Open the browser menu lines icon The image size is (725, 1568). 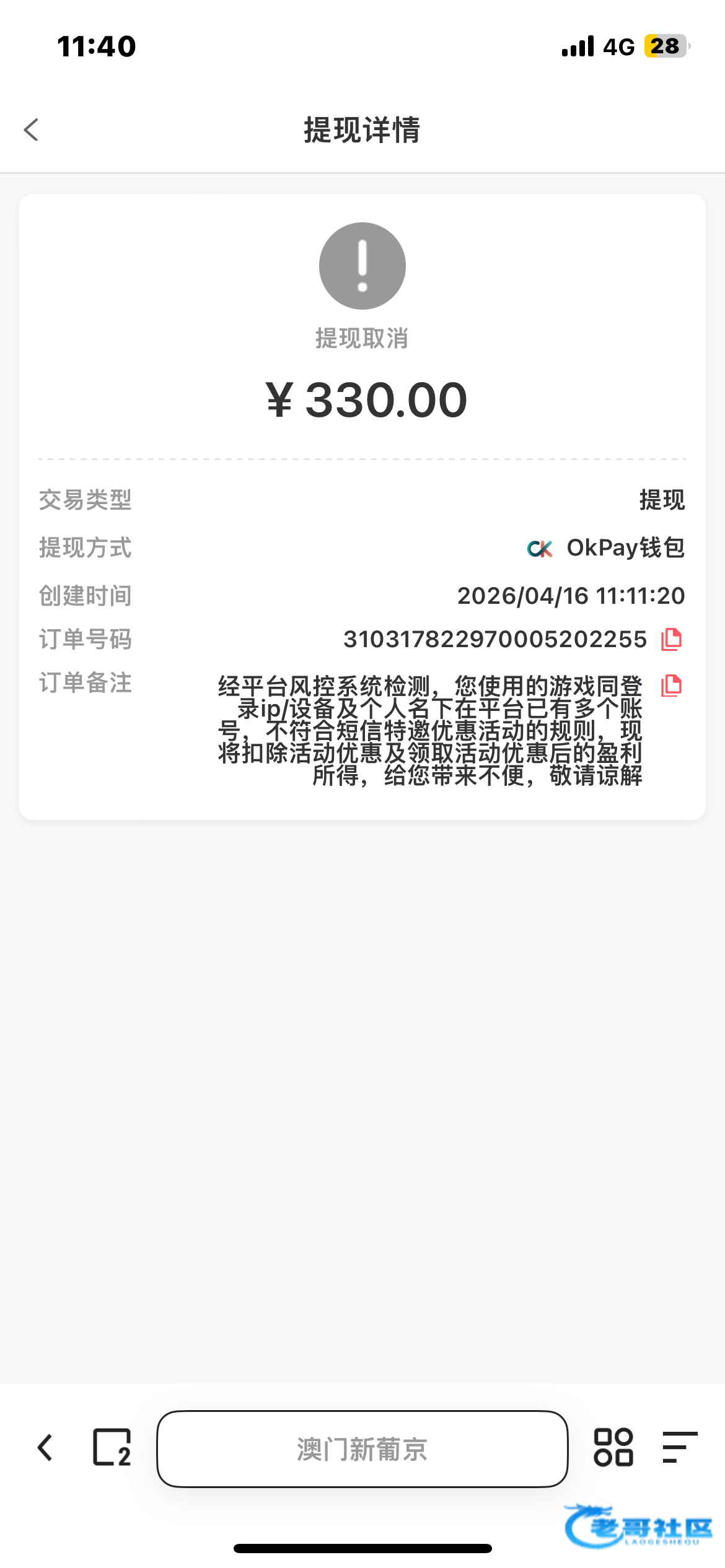click(x=679, y=1448)
